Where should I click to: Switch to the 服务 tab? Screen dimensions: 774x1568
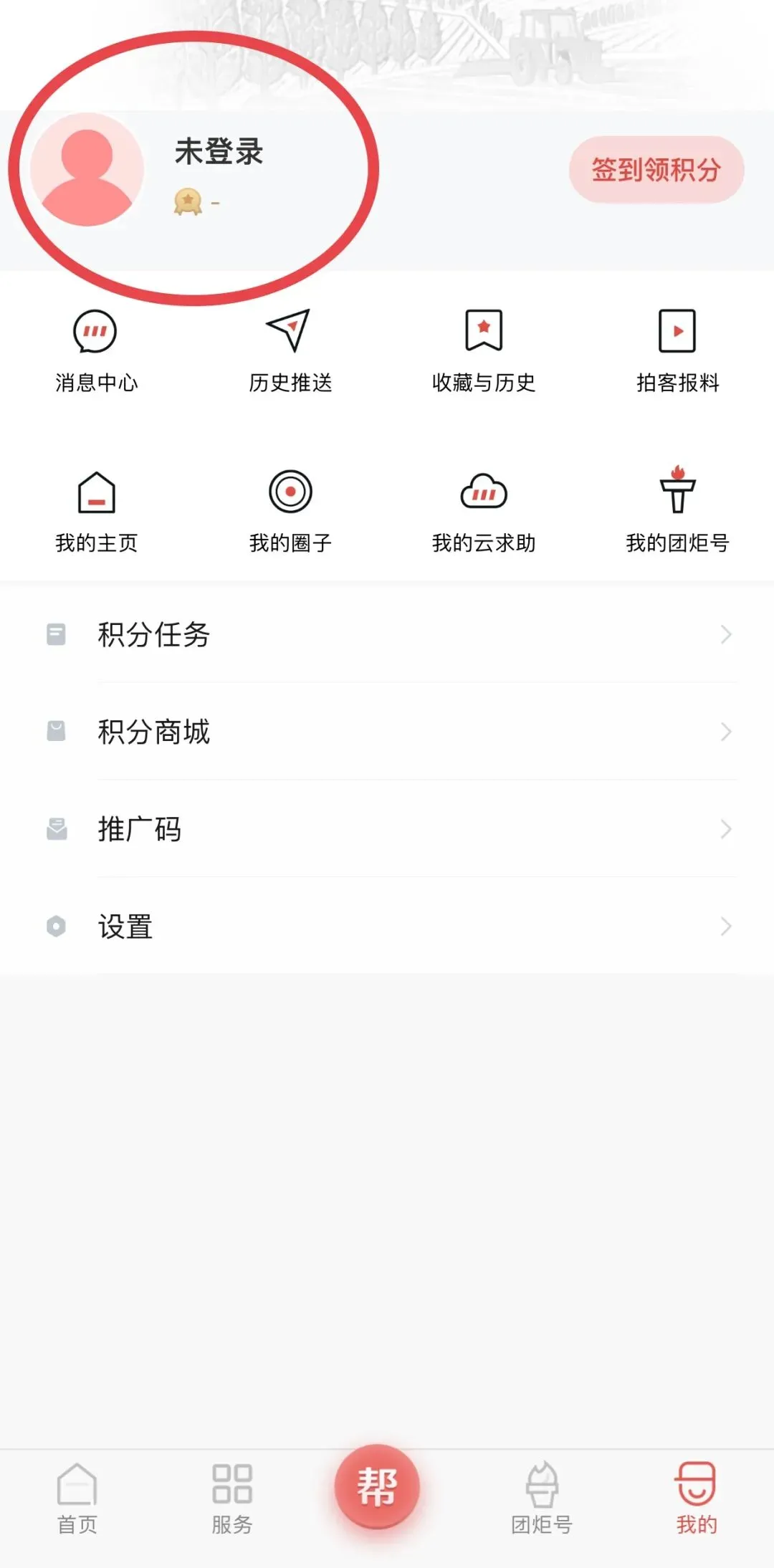coord(231,1498)
